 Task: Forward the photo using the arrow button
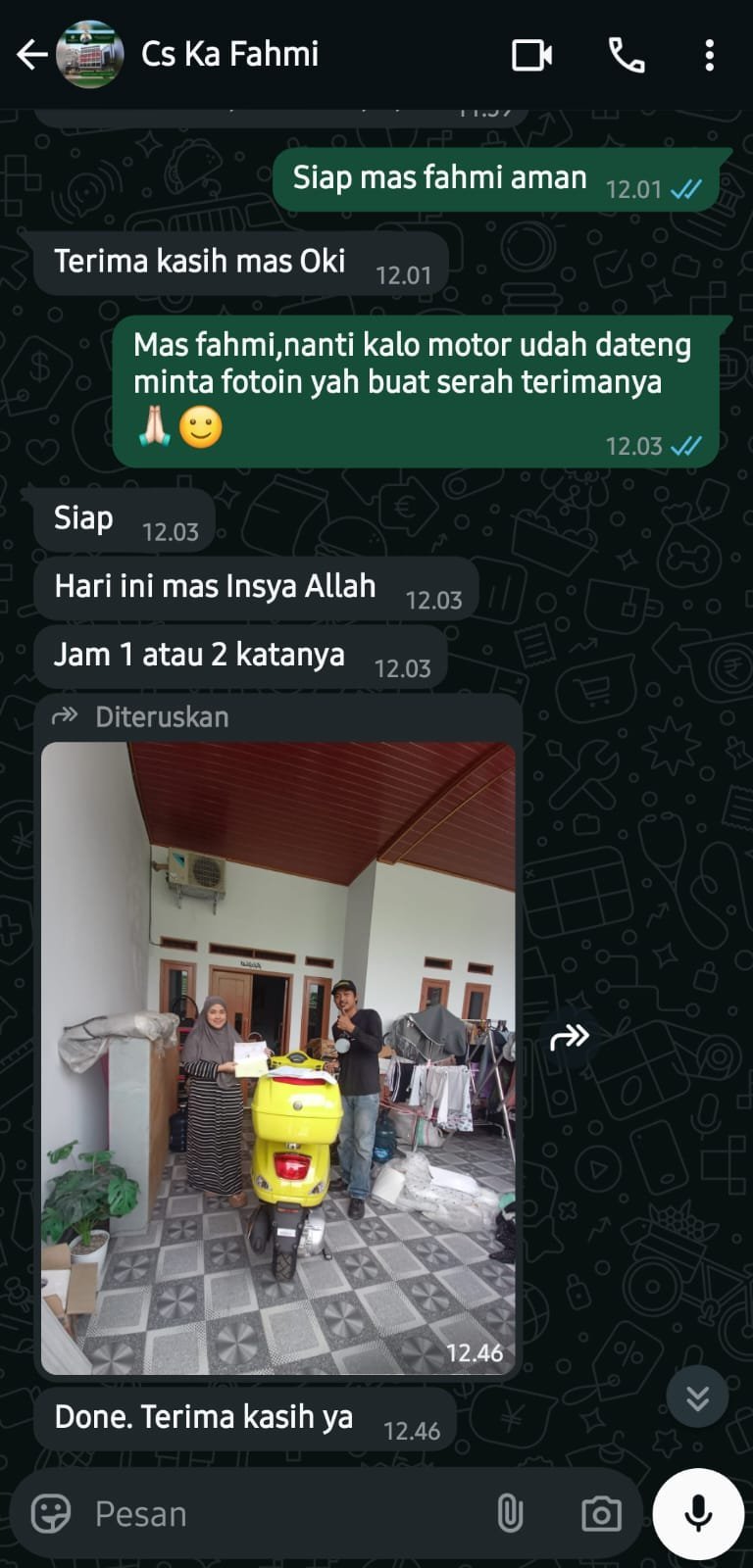click(569, 1036)
